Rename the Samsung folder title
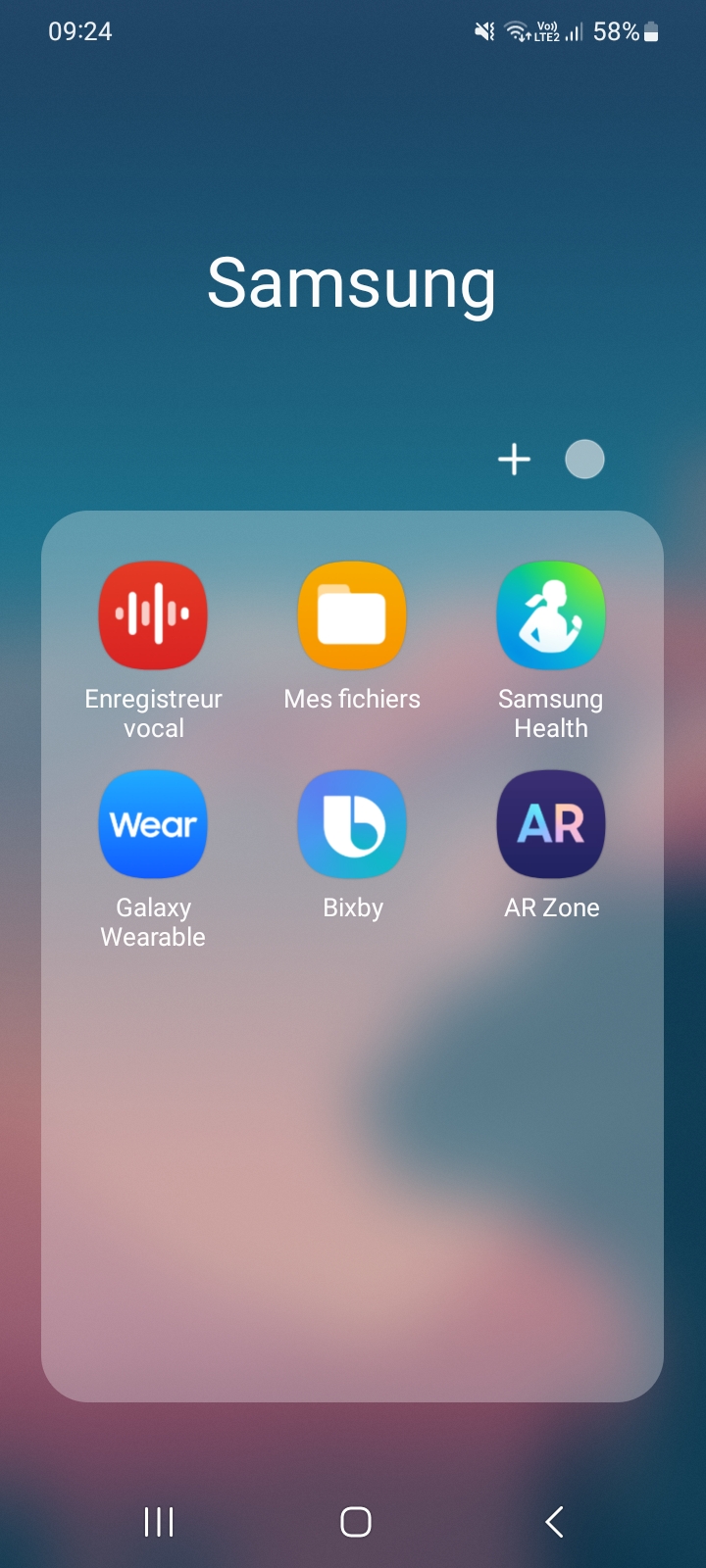706x1568 pixels. point(352,284)
